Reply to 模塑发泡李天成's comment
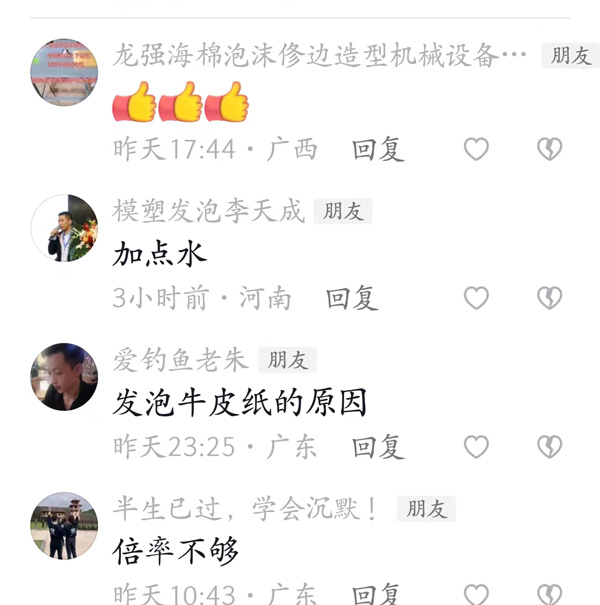The image size is (600, 605). point(351,298)
